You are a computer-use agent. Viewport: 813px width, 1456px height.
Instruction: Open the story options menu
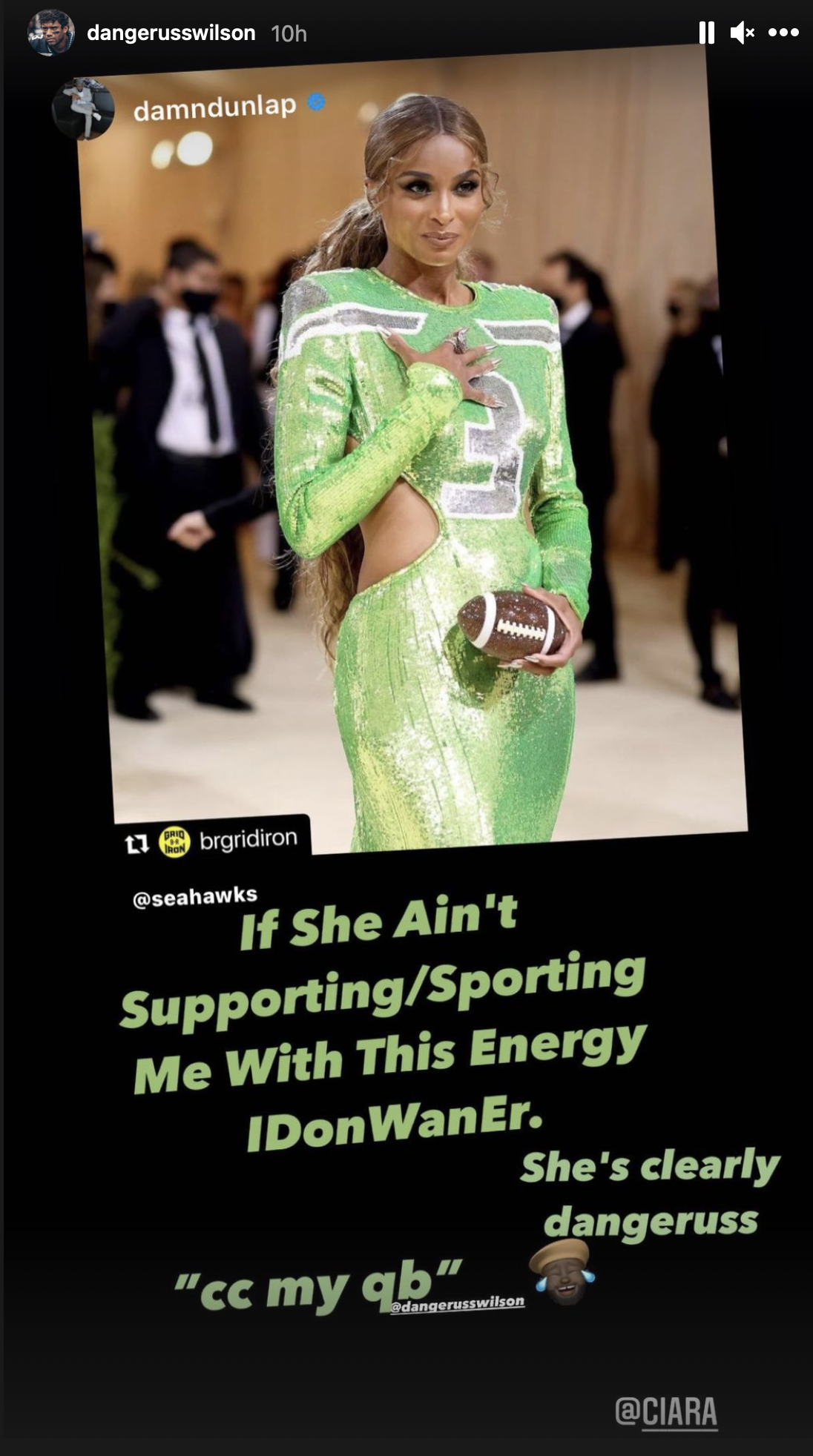(x=783, y=33)
